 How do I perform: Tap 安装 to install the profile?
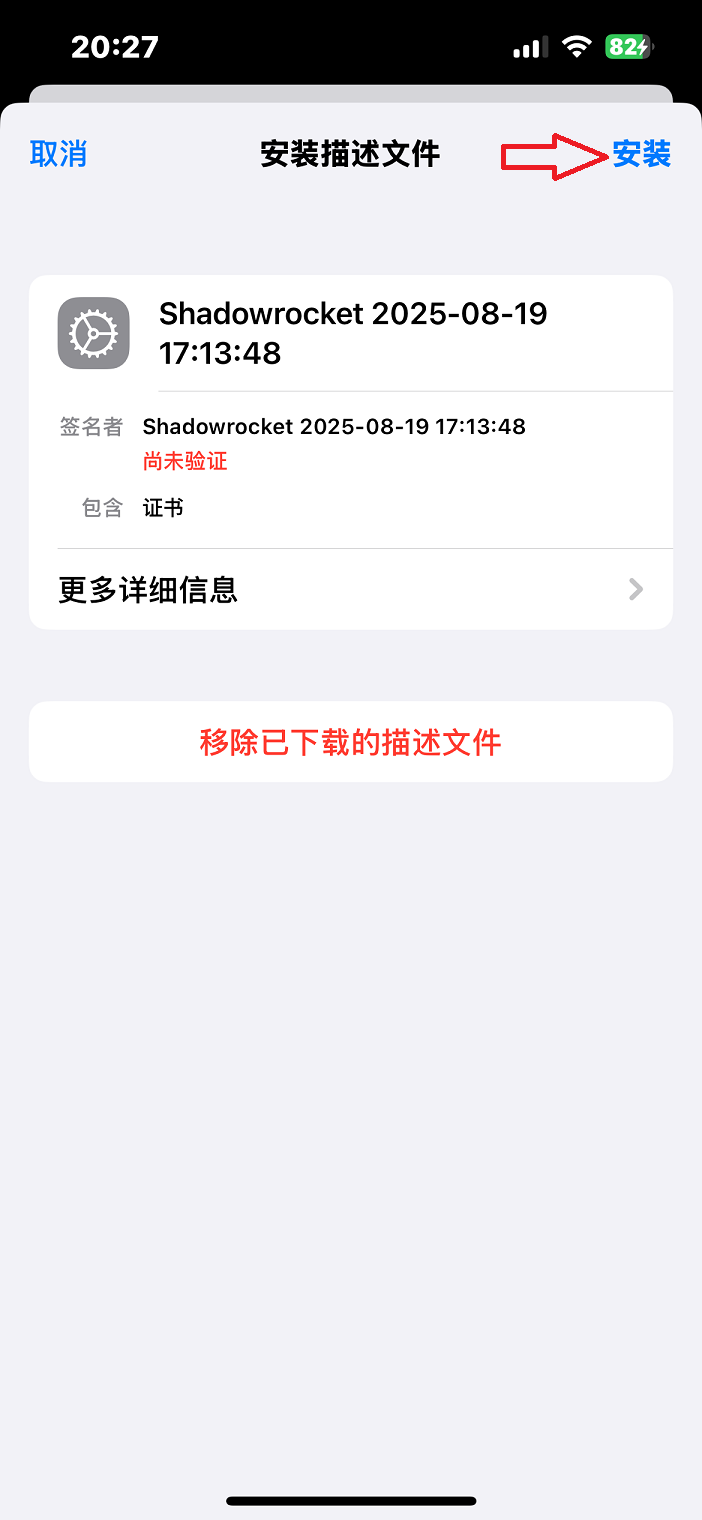[x=641, y=154]
